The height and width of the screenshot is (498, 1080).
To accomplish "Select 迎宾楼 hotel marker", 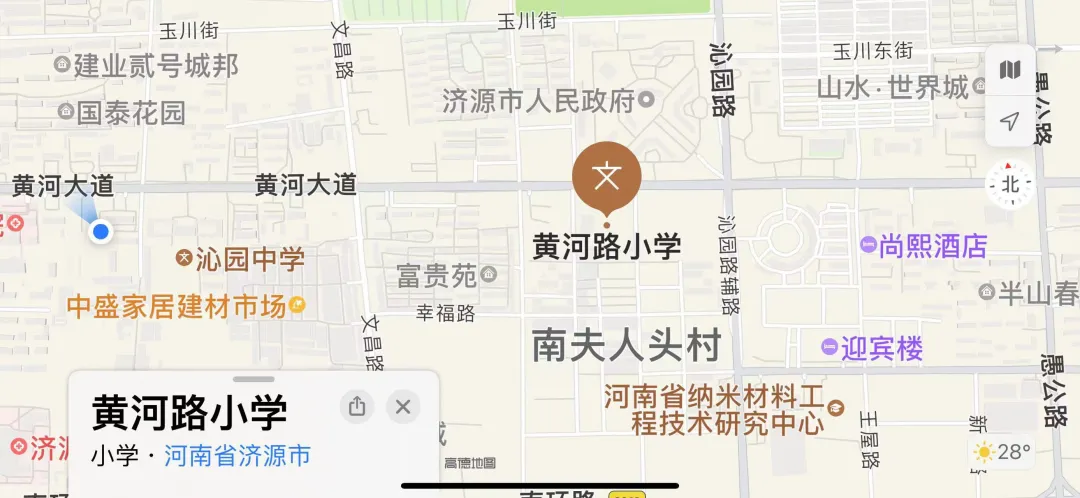I will (x=829, y=348).
